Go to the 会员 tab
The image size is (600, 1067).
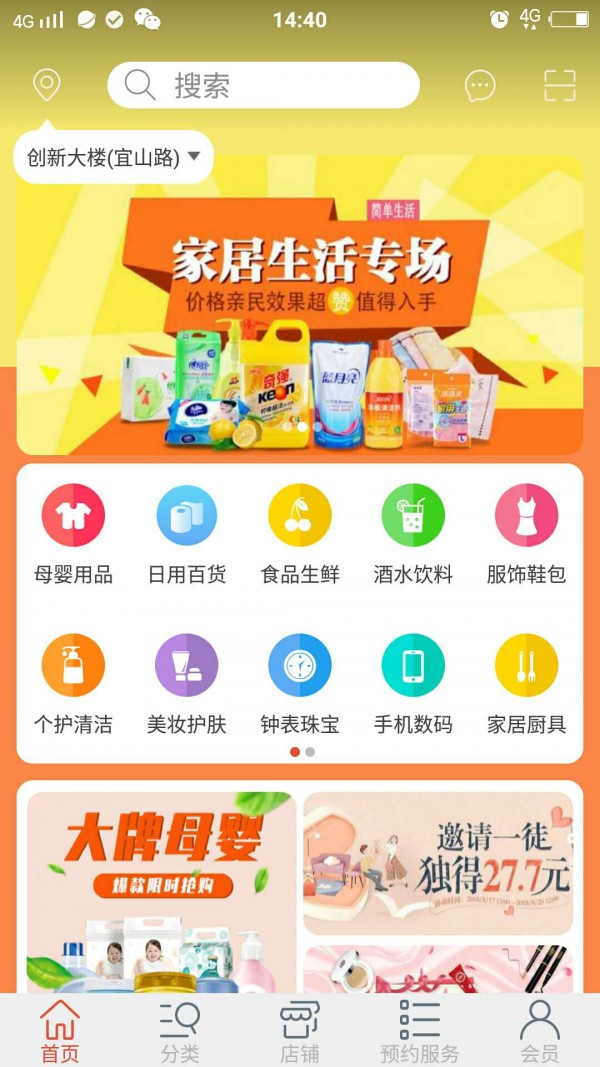539,1030
